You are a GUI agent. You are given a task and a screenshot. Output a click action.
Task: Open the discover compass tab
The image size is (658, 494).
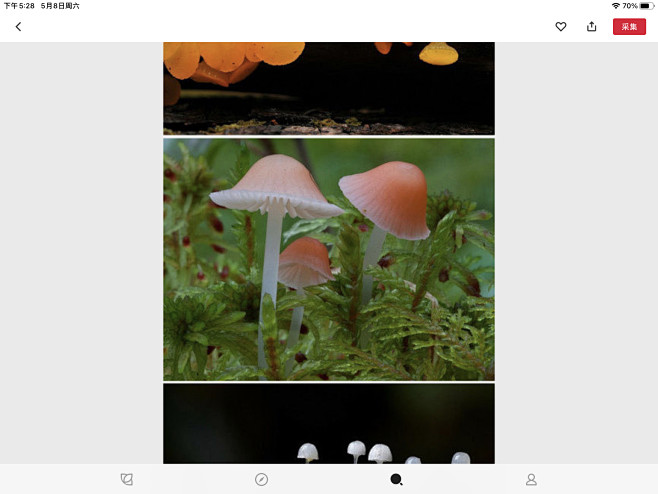(261, 480)
